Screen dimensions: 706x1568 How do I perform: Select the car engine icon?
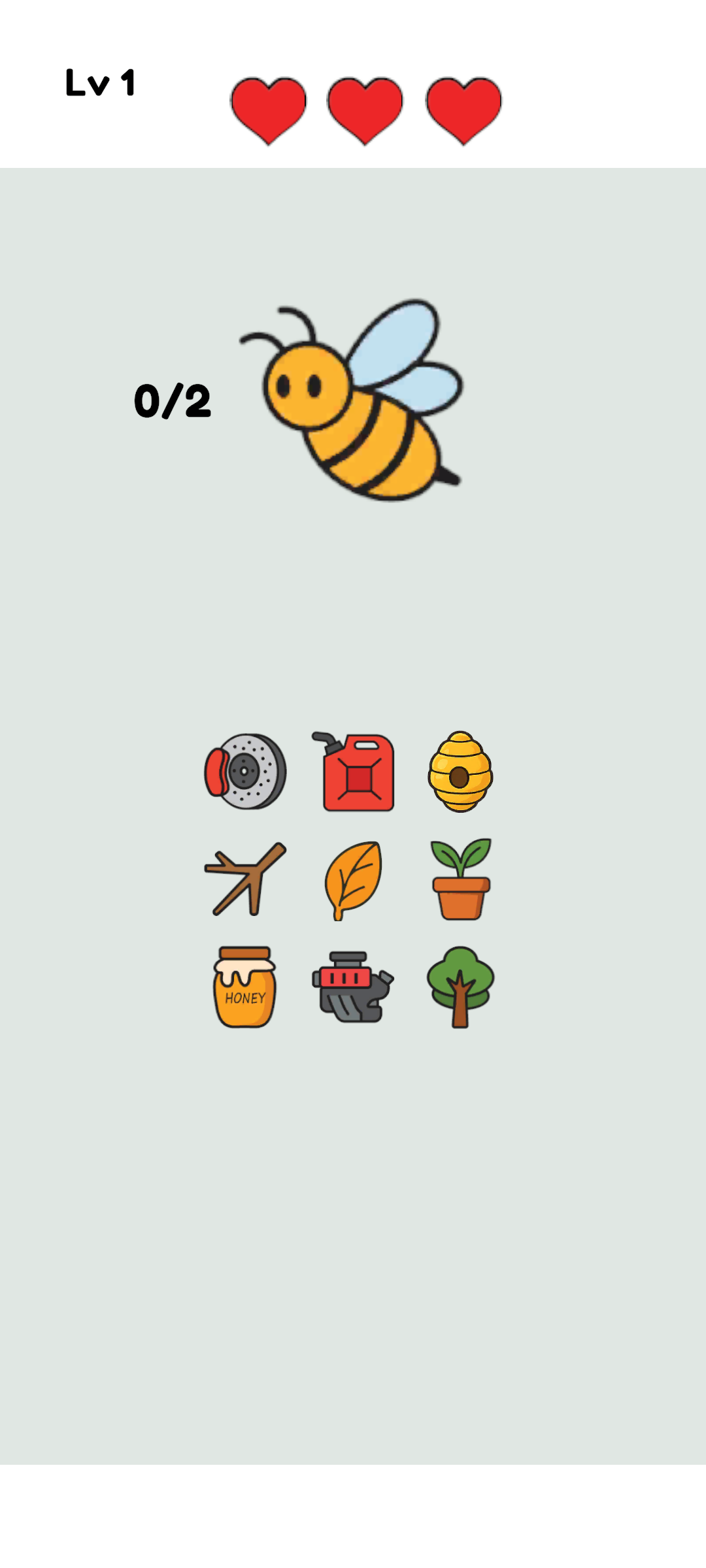pyautogui.click(x=353, y=987)
